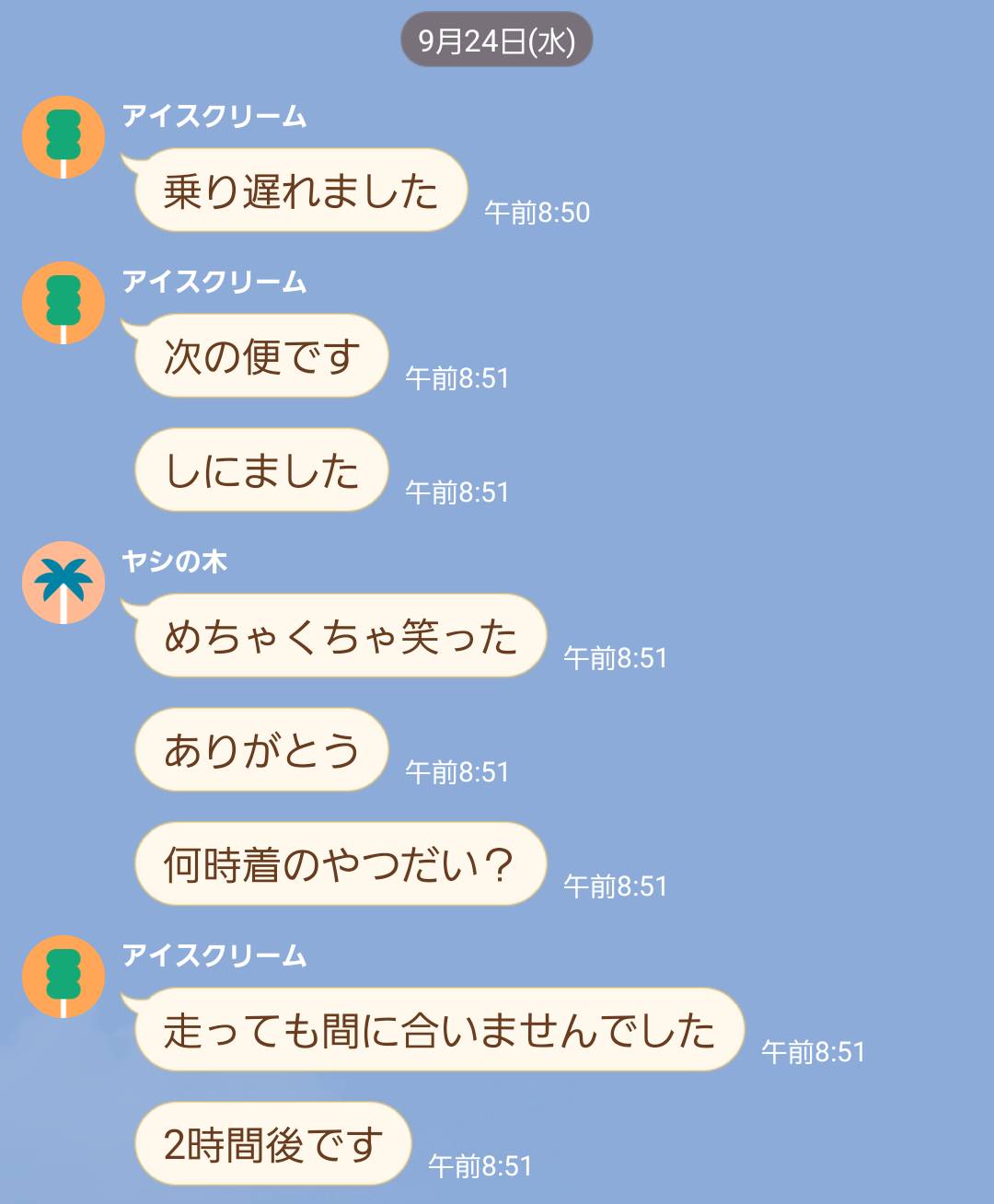Screen dimensions: 994x1204
Task: Open アイスクリーム's avatar beside 乗り遅れました
Action: [x=64, y=137]
